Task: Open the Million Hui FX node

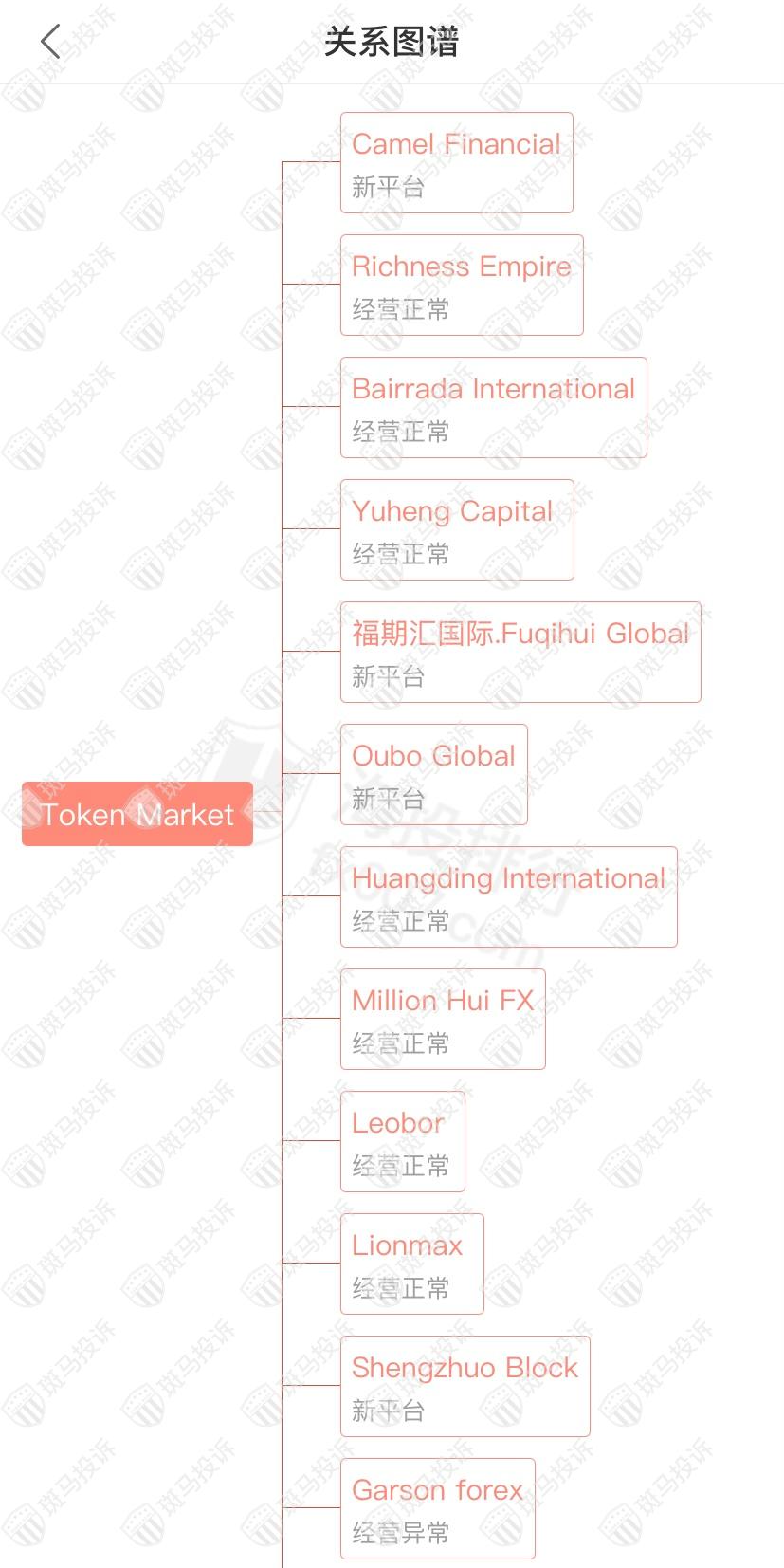Action: point(443,1019)
